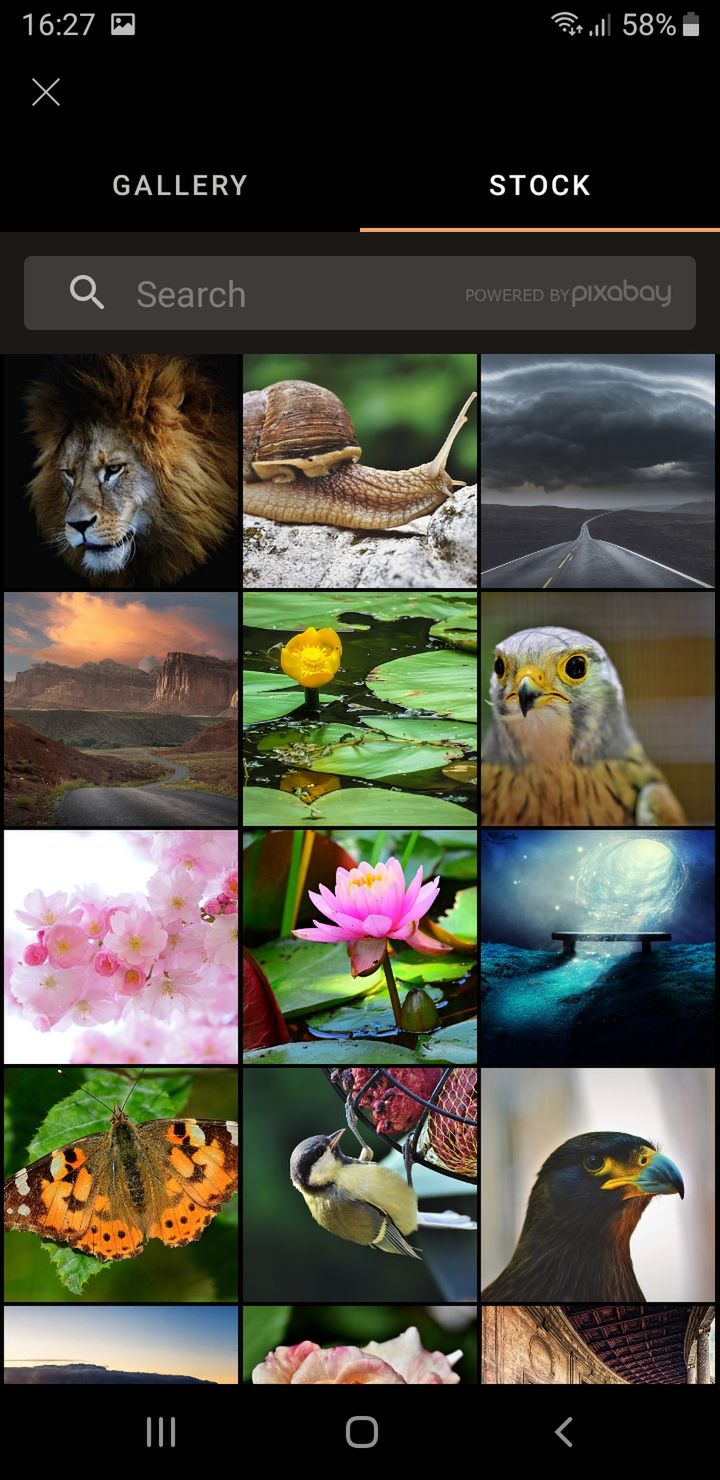720x1480 pixels.
Task: Go back using the system back button
Action: click(x=564, y=1432)
